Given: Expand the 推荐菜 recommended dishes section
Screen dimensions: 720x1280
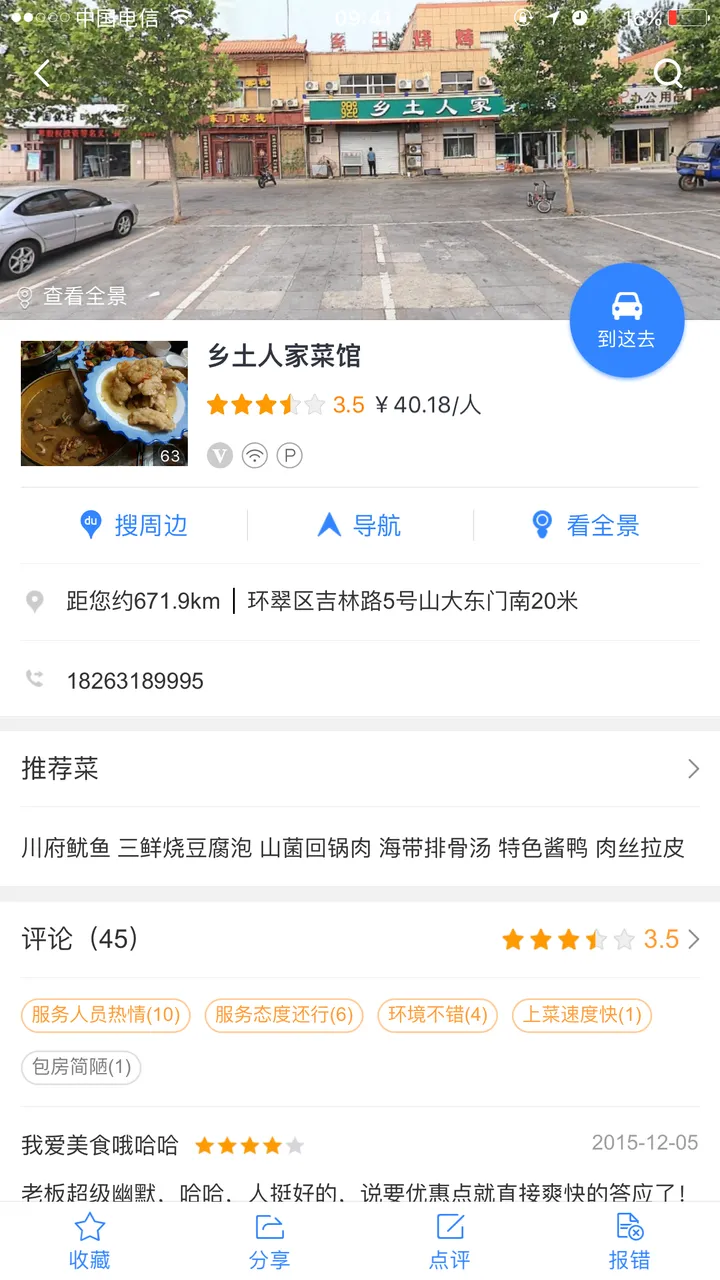Looking at the screenshot, I should tap(360, 769).
